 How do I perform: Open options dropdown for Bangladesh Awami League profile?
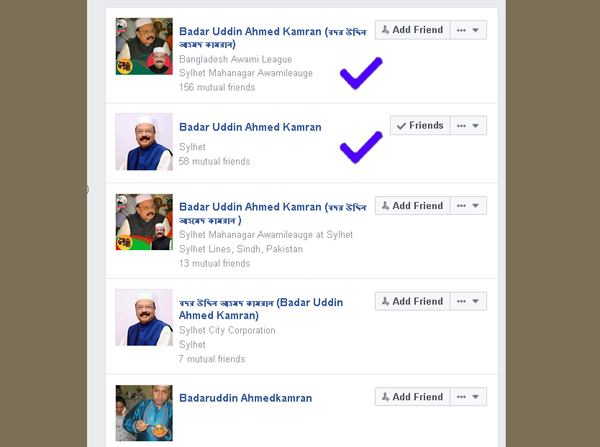click(468, 30)
